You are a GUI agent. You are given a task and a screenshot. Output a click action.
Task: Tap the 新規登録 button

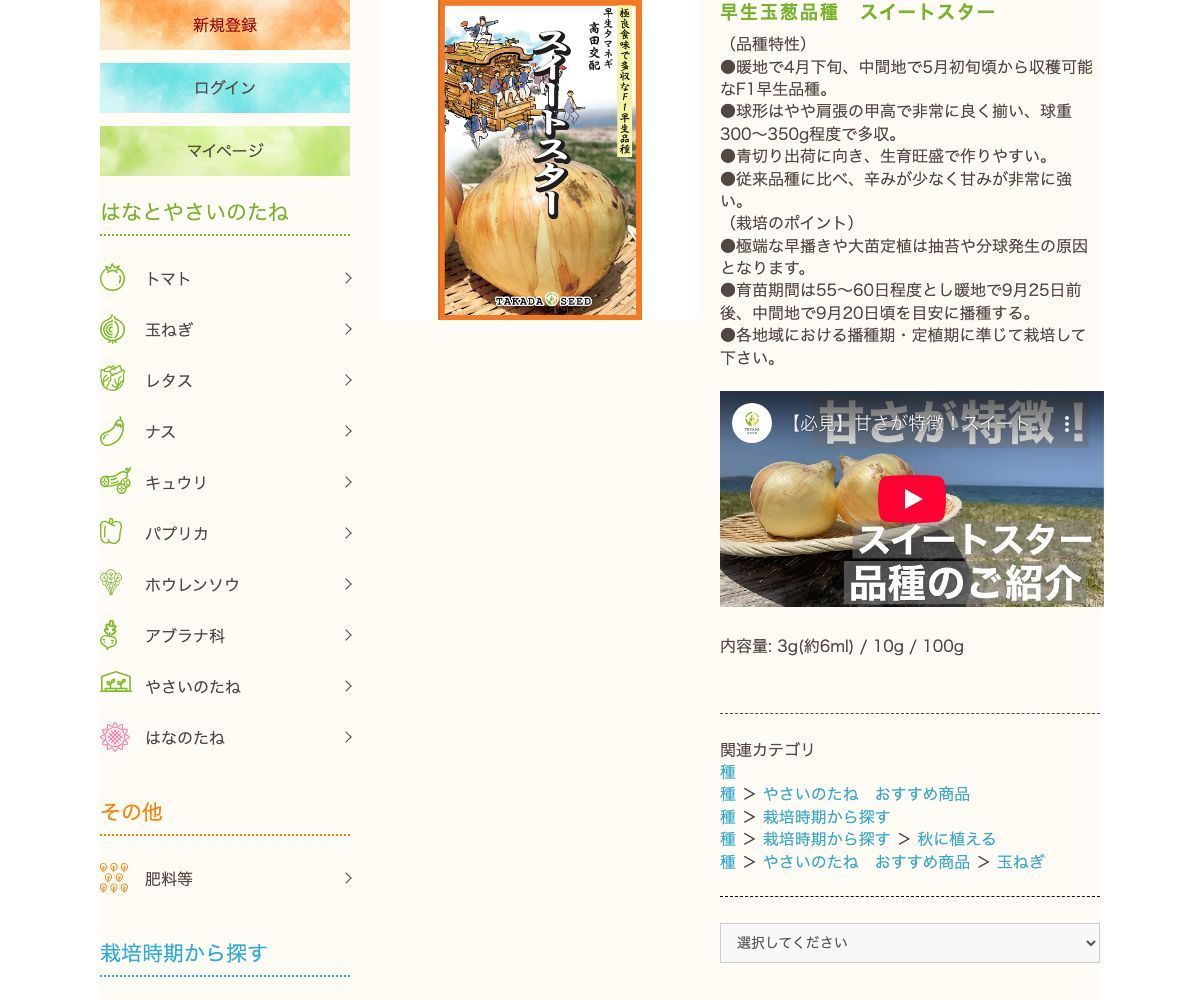(x=225, y=25)
